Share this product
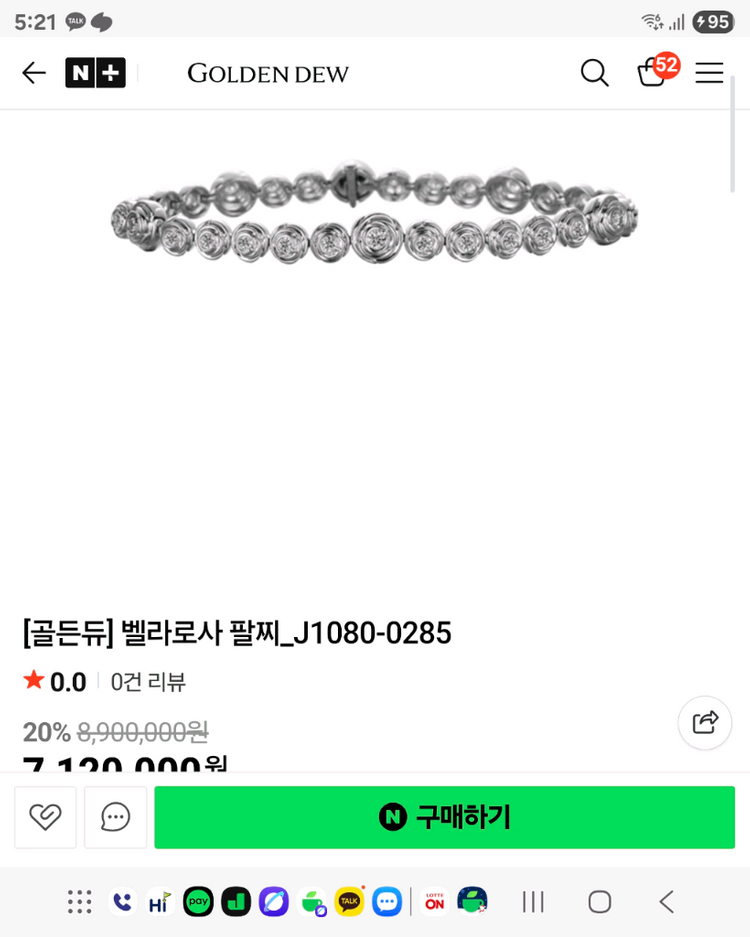The width and height of the screenshot is (750, 937). click(704, 722)
